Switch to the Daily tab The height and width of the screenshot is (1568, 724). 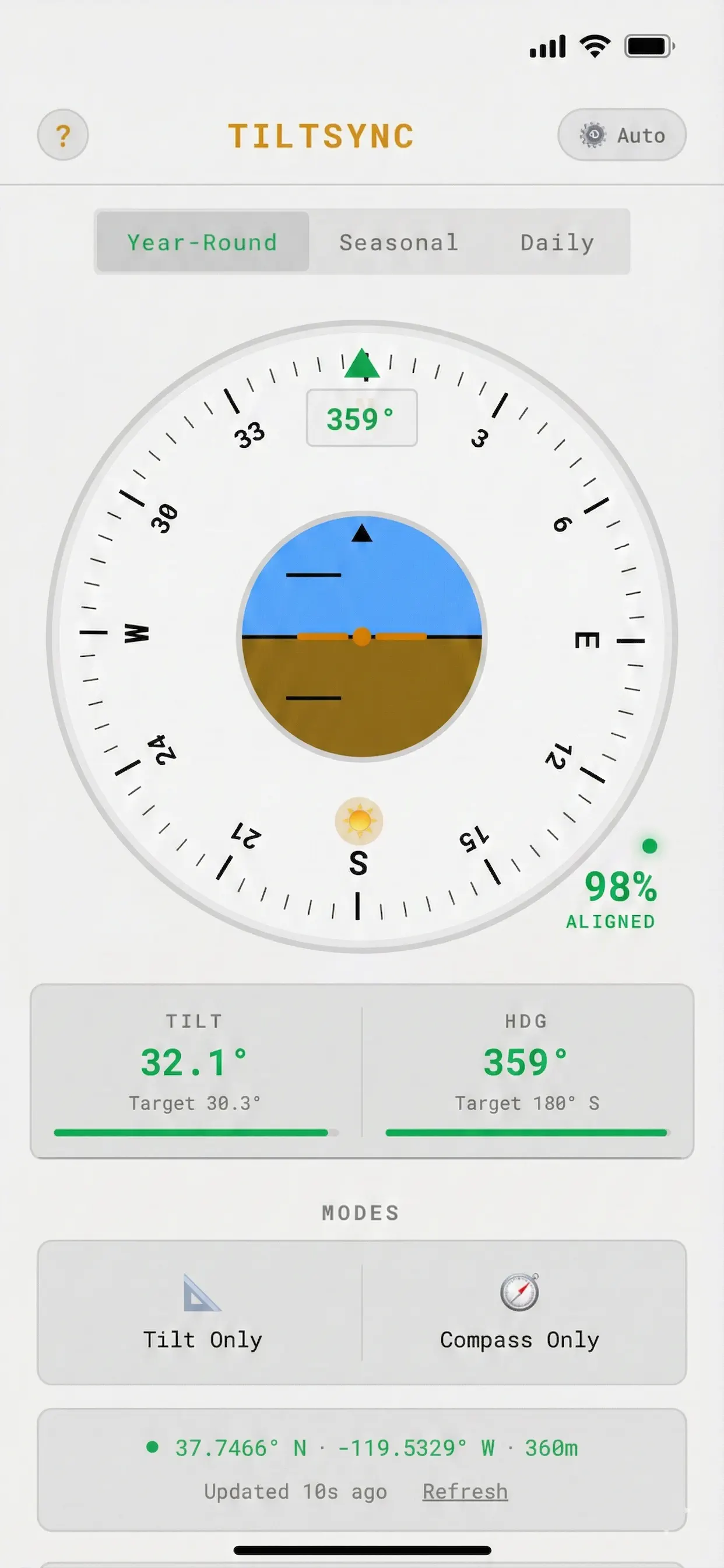557,242
